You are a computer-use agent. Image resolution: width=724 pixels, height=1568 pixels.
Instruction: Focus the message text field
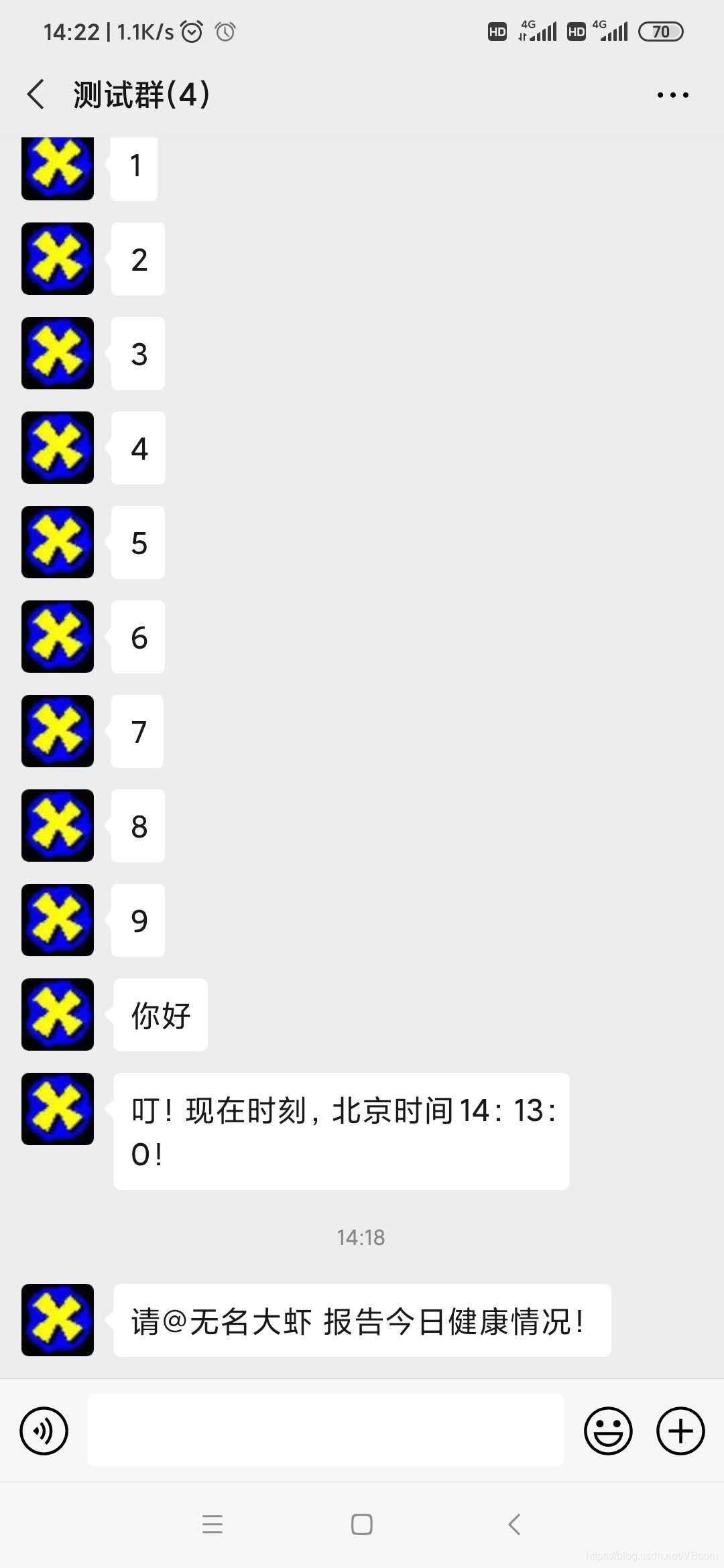pyautogui.click(x=326, y=1430)
